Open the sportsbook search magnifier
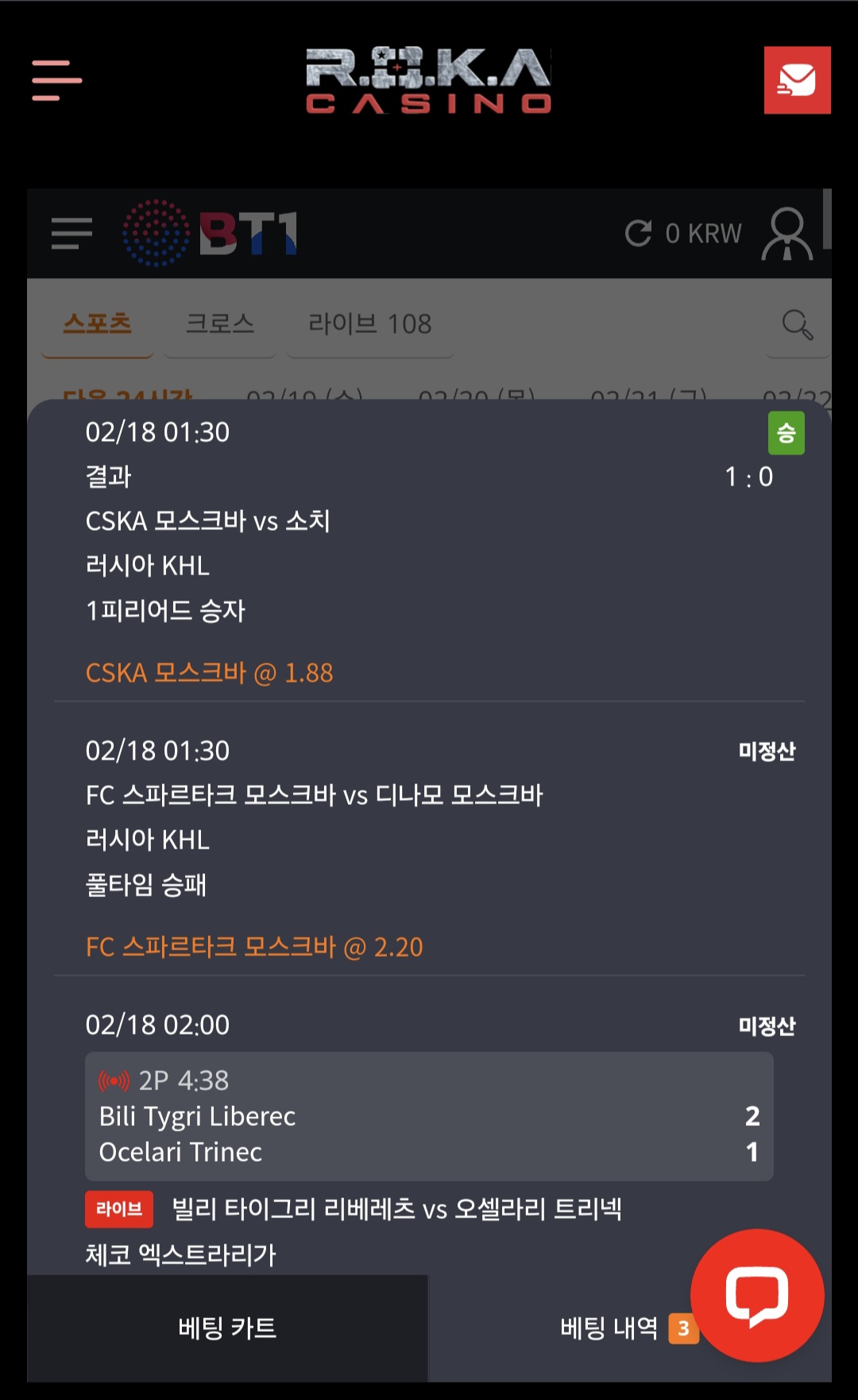Image resolution: width=858 pixels, height=1400 pixels. tap(797, 324)
